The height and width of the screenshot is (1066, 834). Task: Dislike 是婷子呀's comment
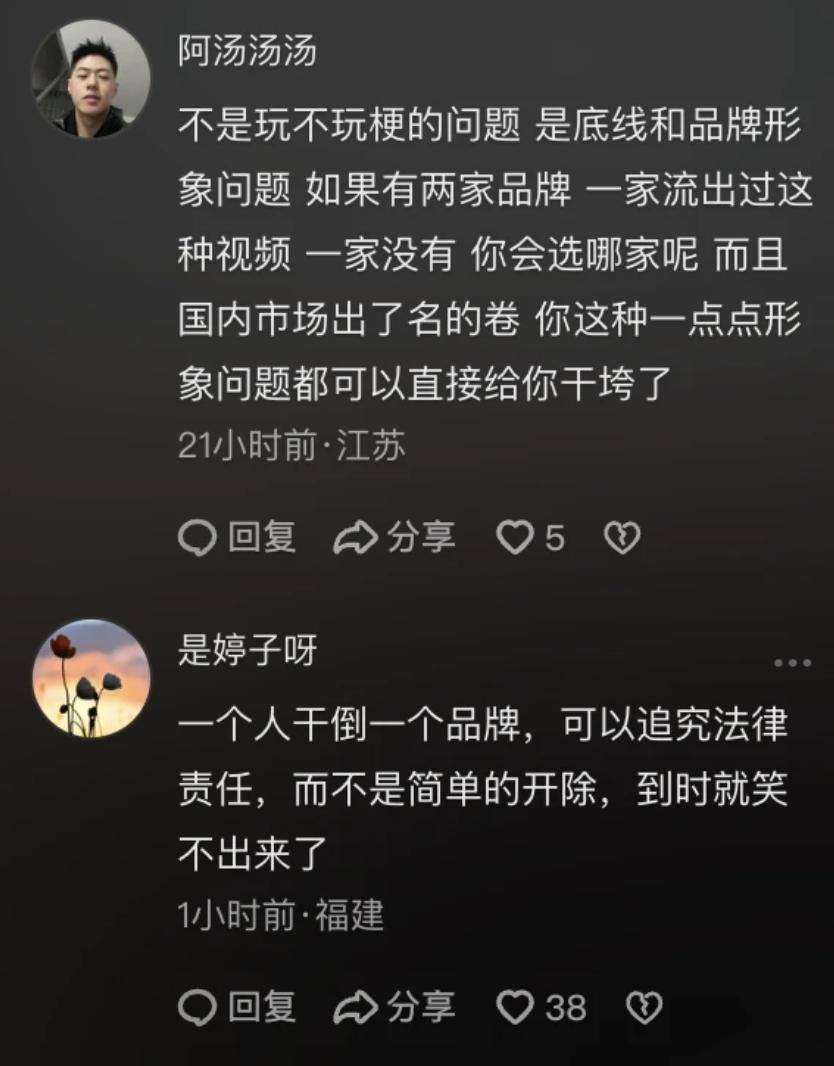coord(643,1008)
